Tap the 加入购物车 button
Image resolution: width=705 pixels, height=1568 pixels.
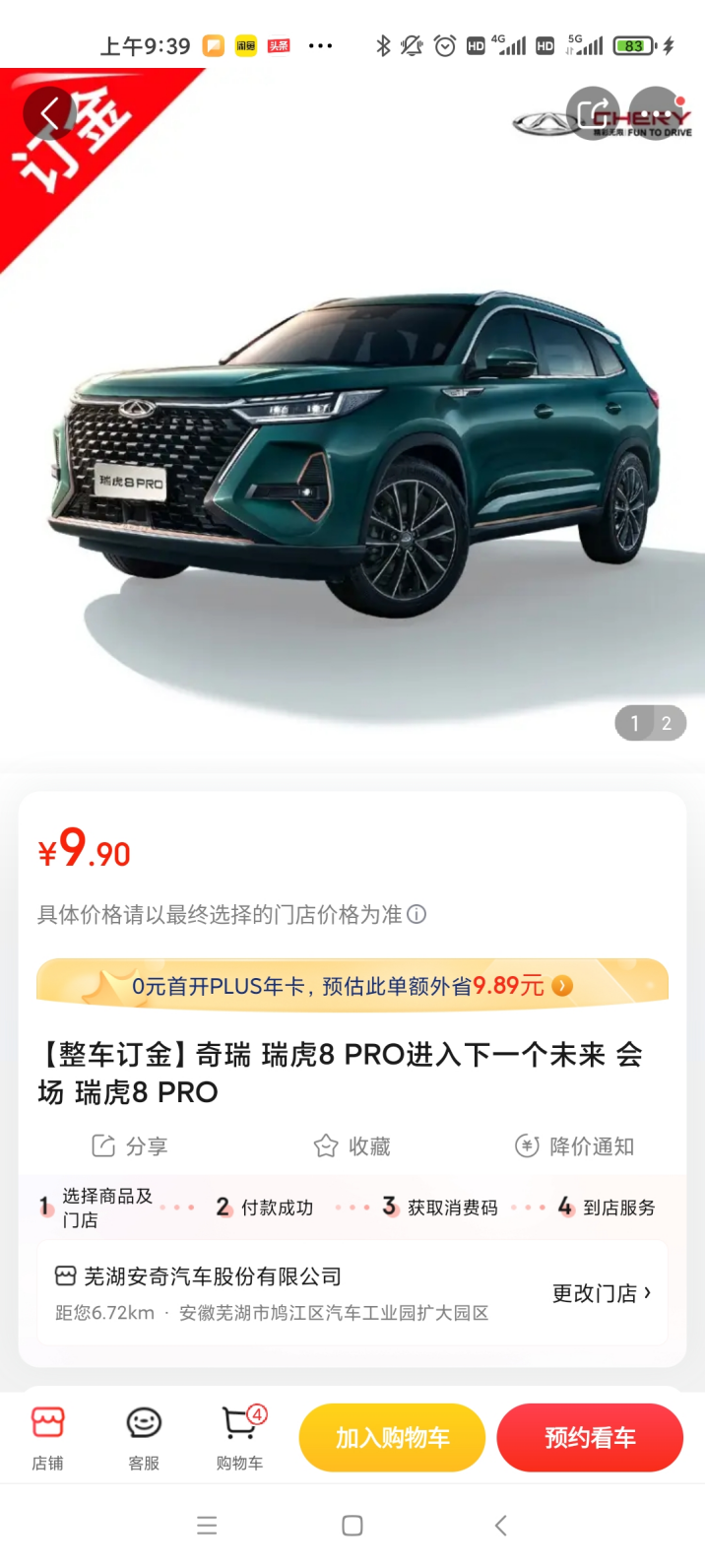tap(392, 1438)
